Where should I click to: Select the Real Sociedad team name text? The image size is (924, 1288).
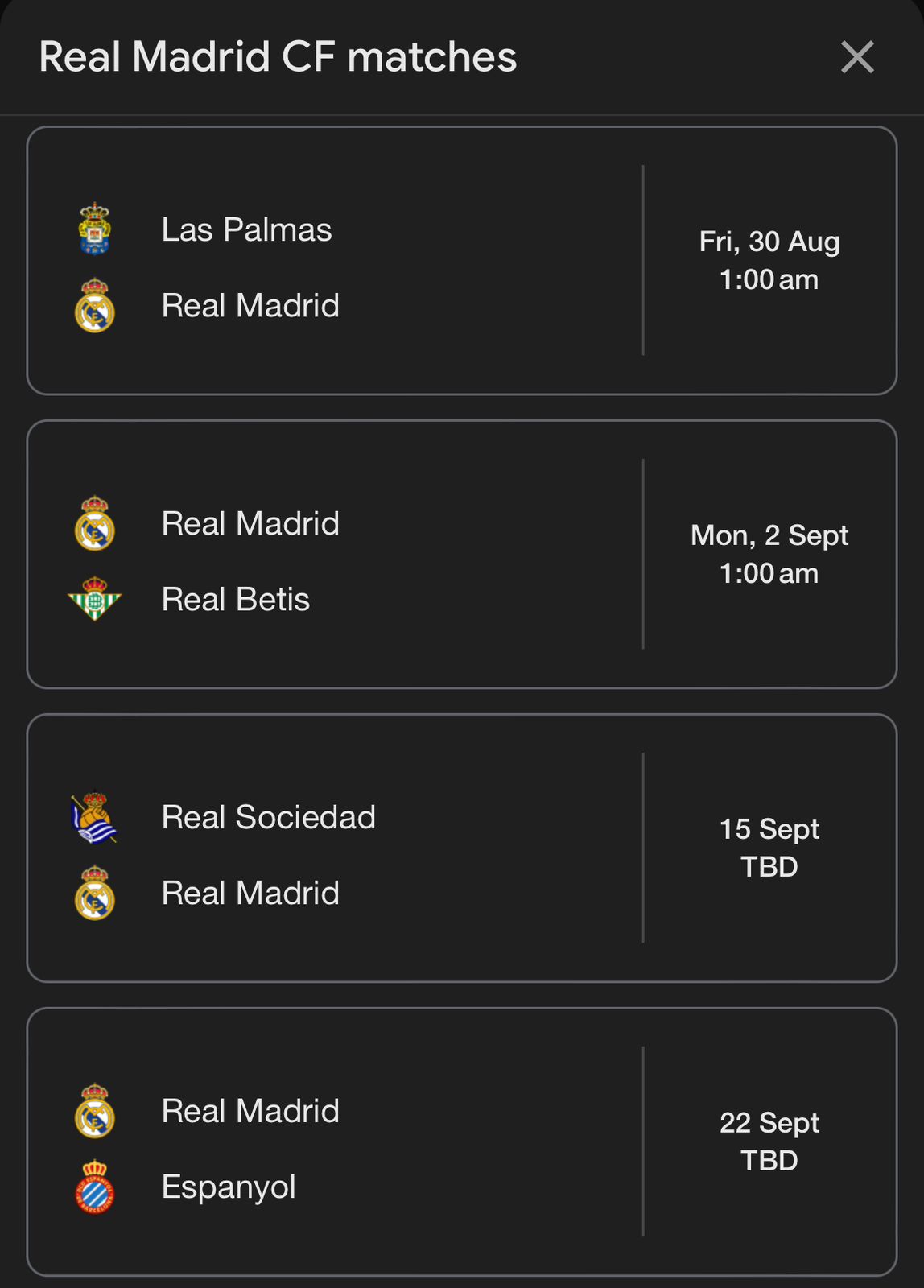click(x=269, y=817)
